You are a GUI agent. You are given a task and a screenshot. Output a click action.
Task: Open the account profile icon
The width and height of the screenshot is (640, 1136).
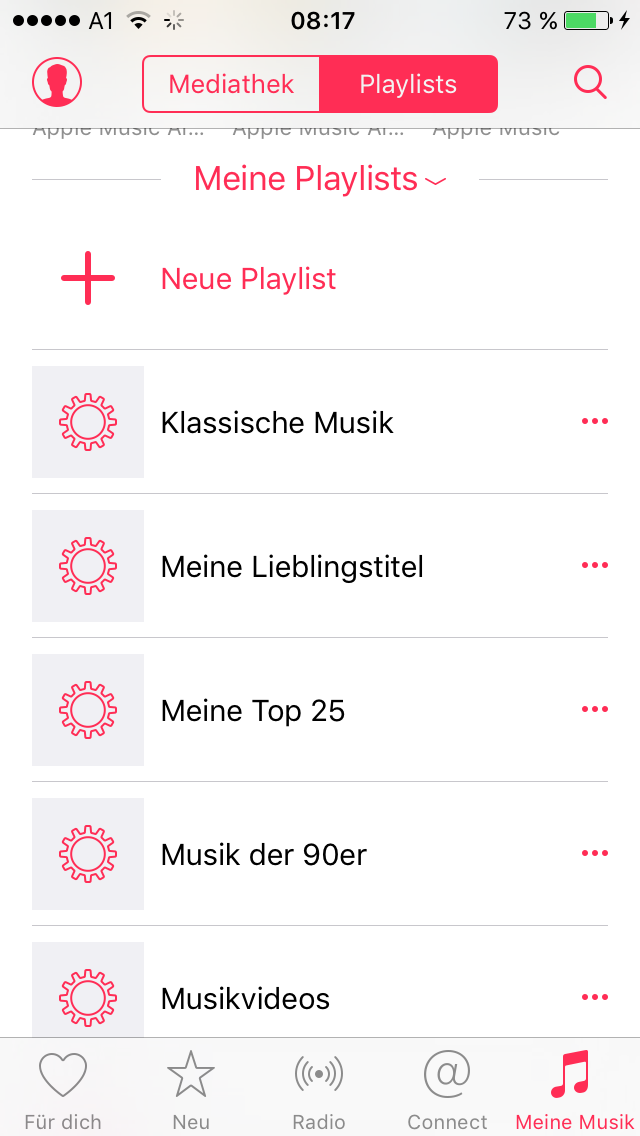57,82
